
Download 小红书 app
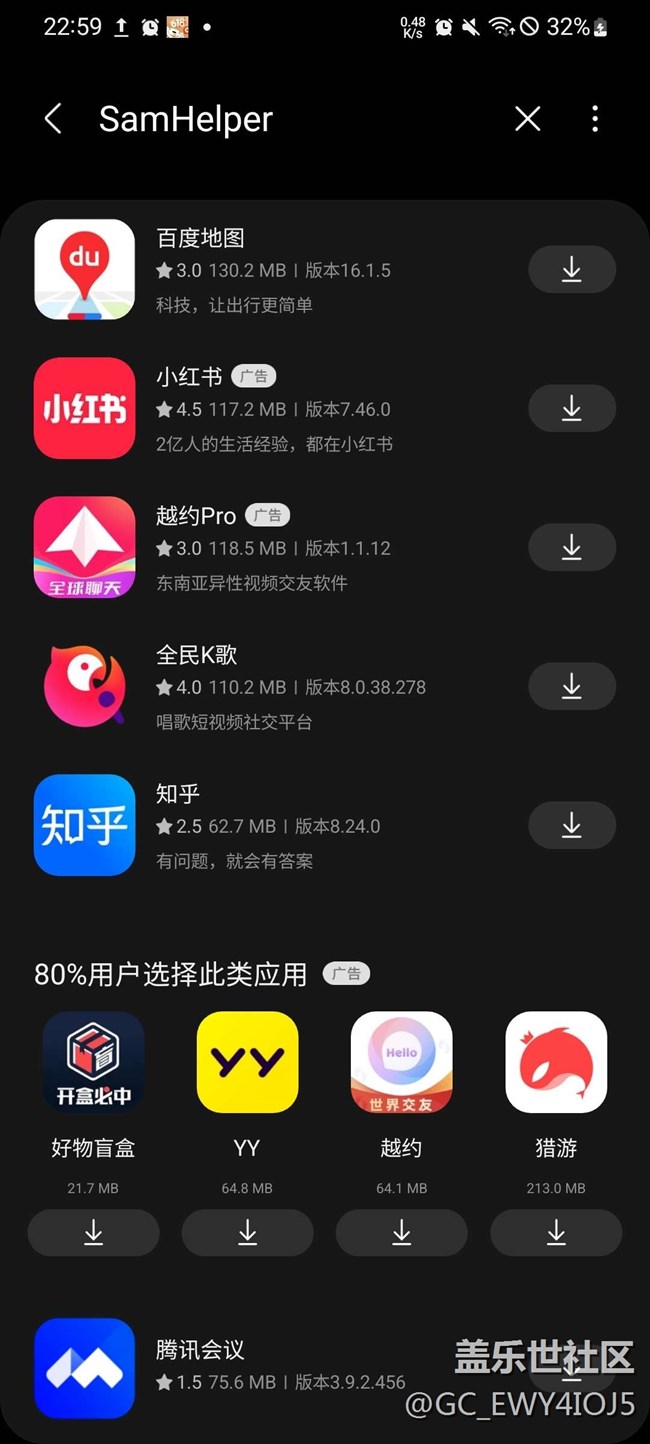(571, 408)
